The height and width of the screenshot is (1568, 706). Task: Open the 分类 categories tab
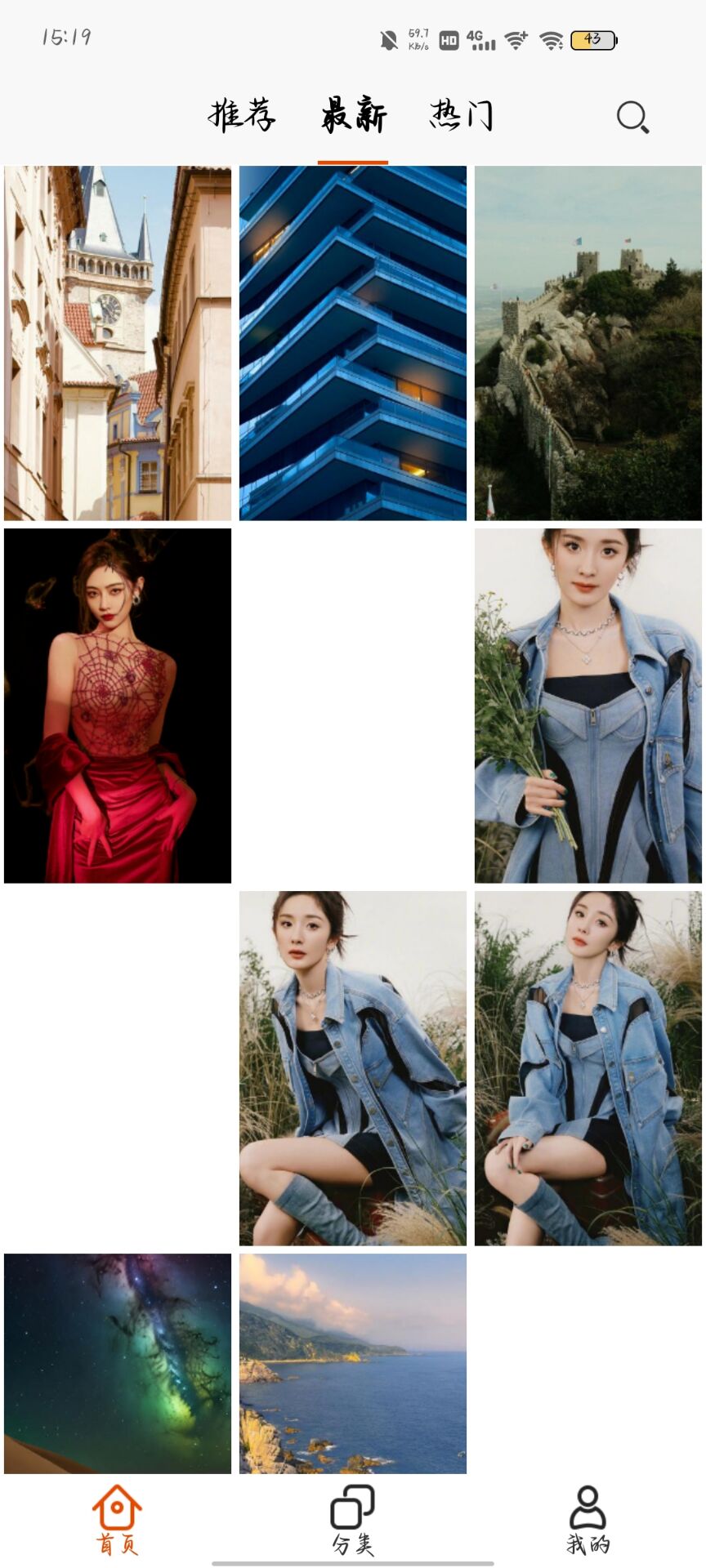coord(353,1519)
